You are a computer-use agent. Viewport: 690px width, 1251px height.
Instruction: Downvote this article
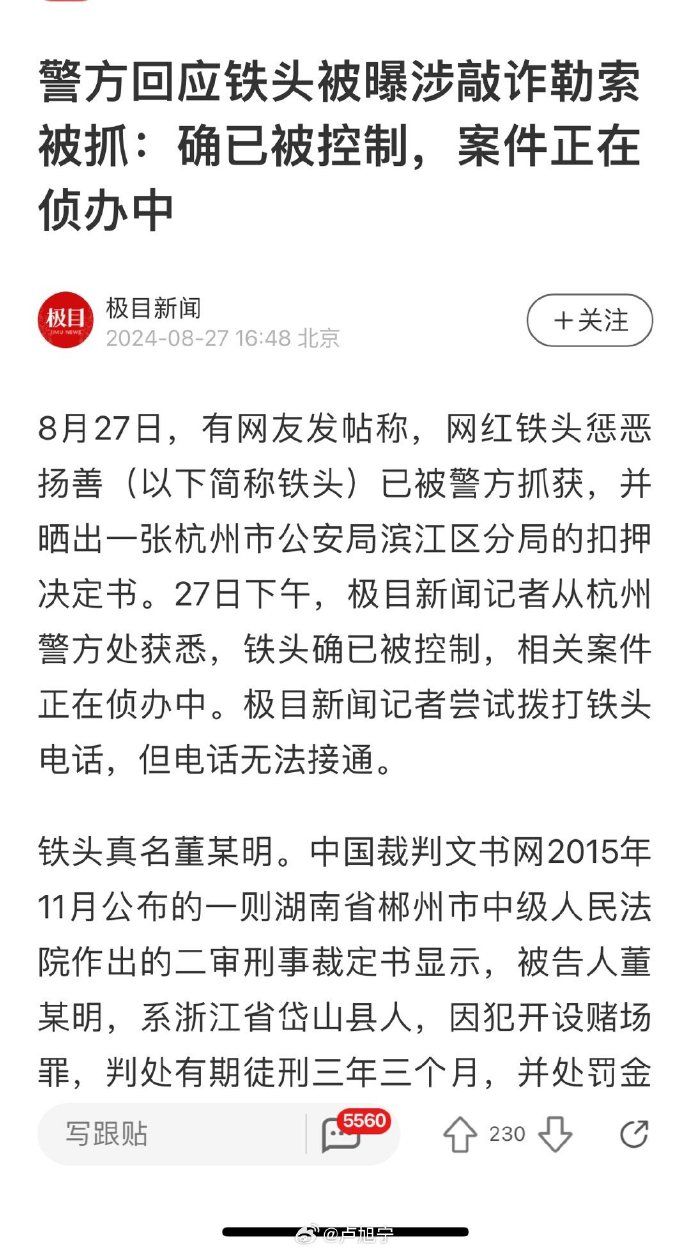(555, 1134)
